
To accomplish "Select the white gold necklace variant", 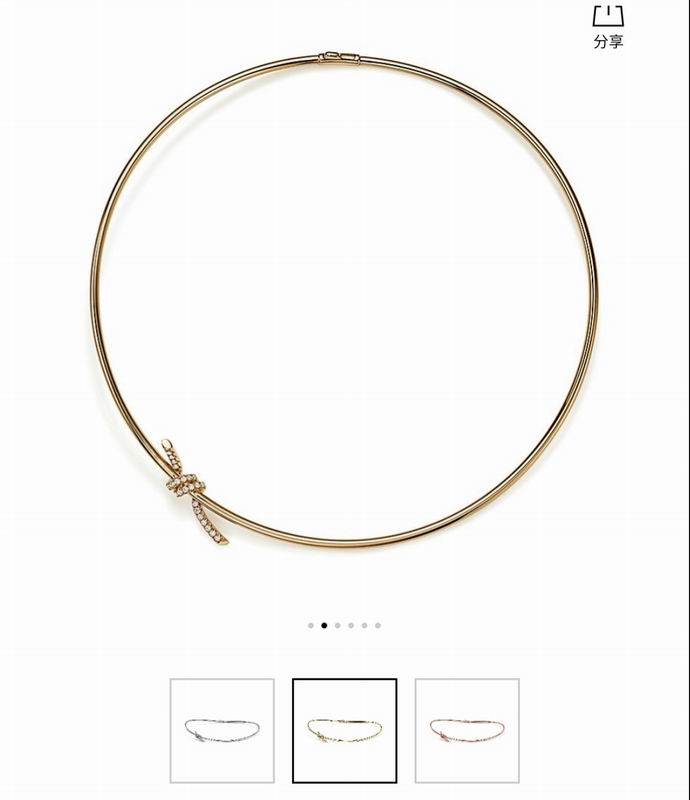I will [222, 730].
